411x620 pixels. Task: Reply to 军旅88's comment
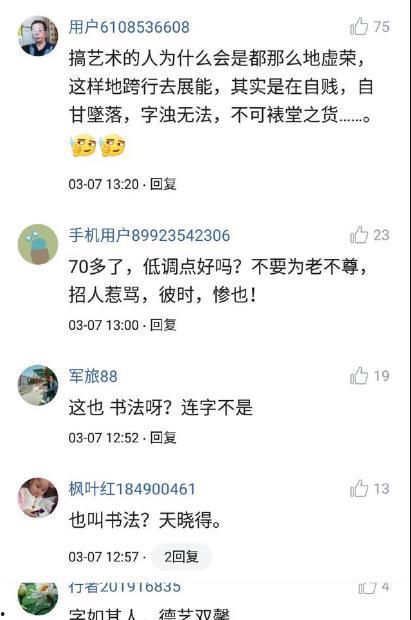(x=163, y=438)
